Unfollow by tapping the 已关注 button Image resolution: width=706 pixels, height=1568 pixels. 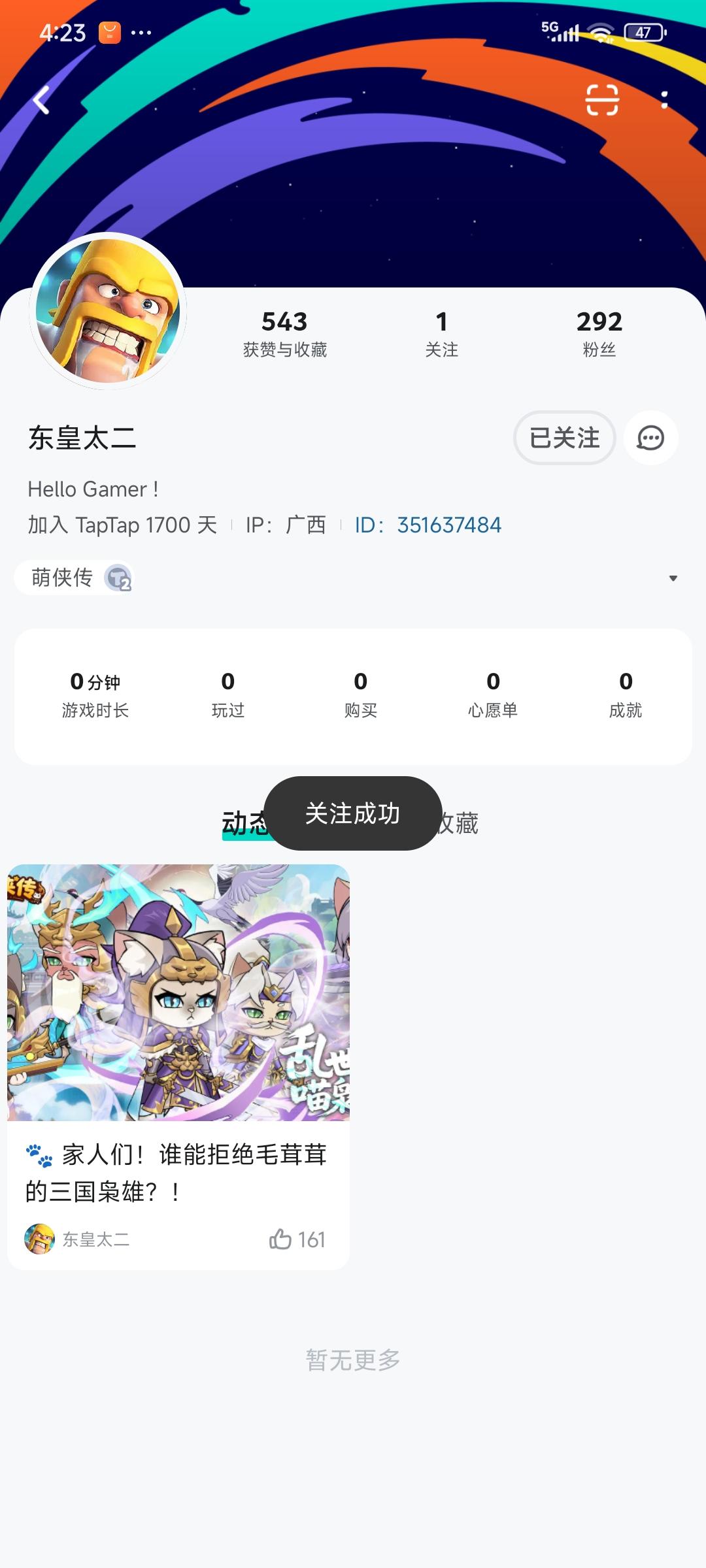(563, 438)
